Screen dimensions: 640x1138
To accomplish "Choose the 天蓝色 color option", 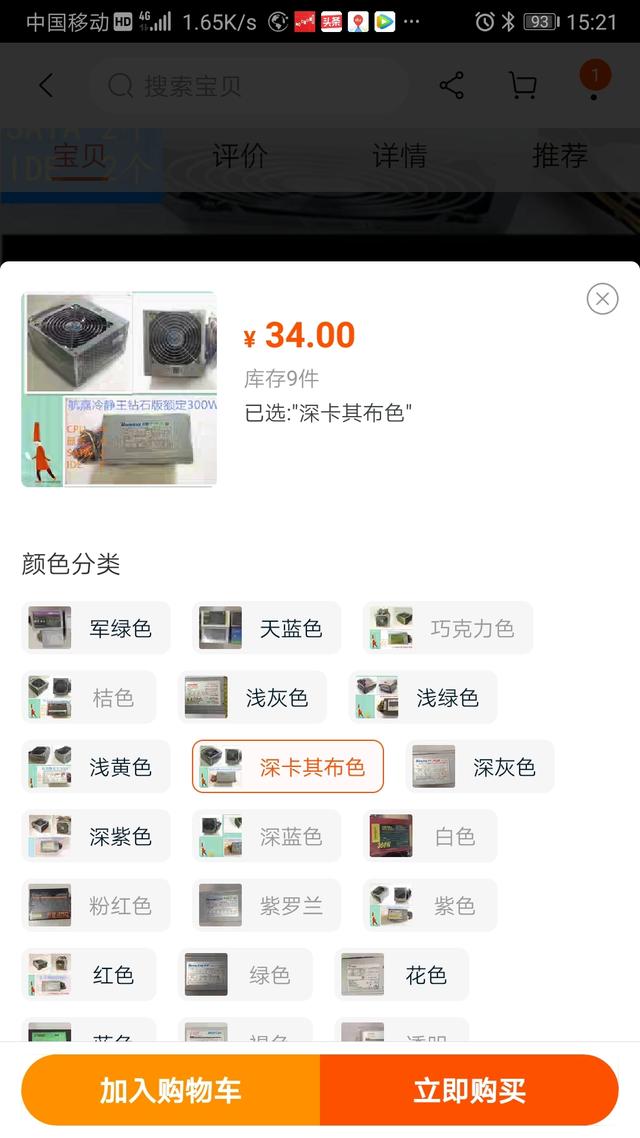I will pyautogui.click(x=267, y=628).
